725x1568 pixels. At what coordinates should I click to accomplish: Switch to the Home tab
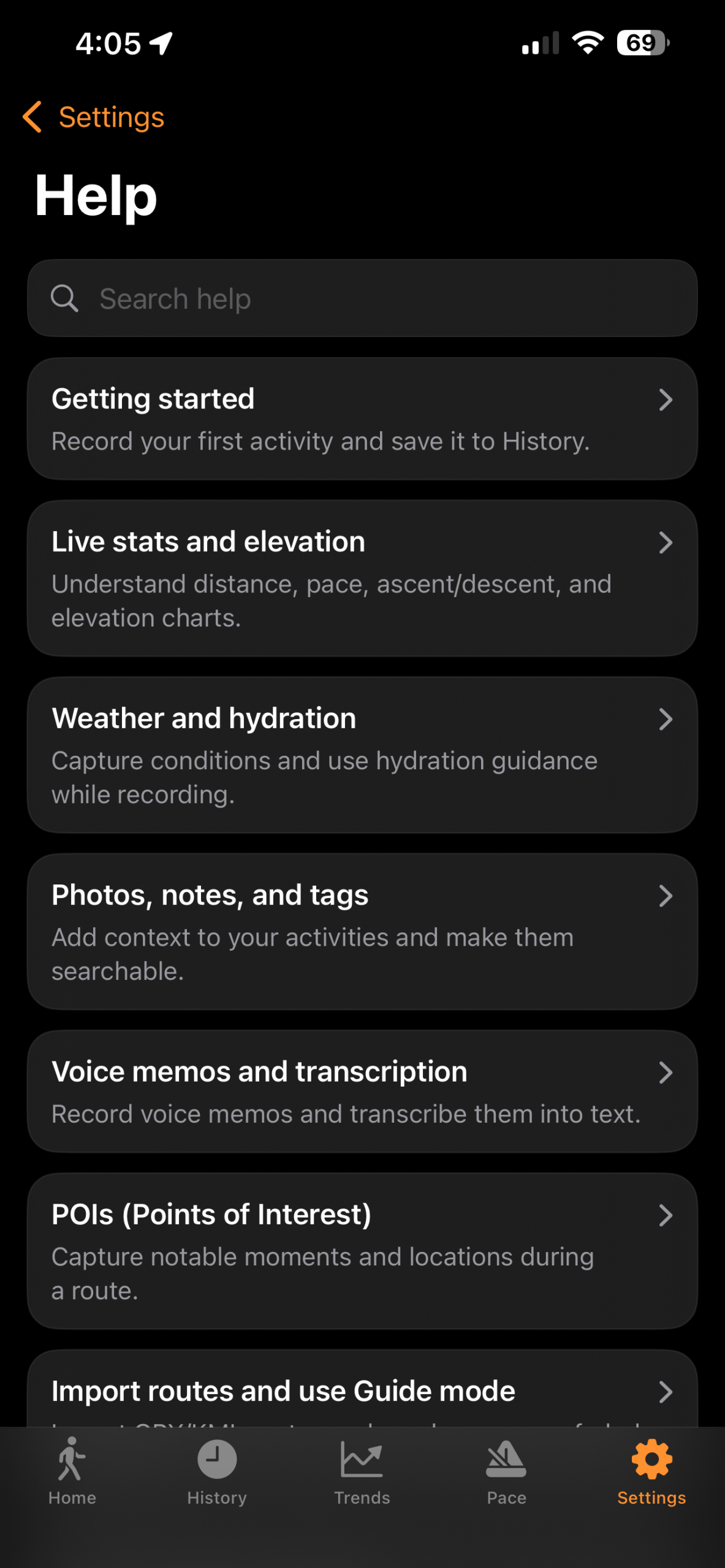[72, 1471]
